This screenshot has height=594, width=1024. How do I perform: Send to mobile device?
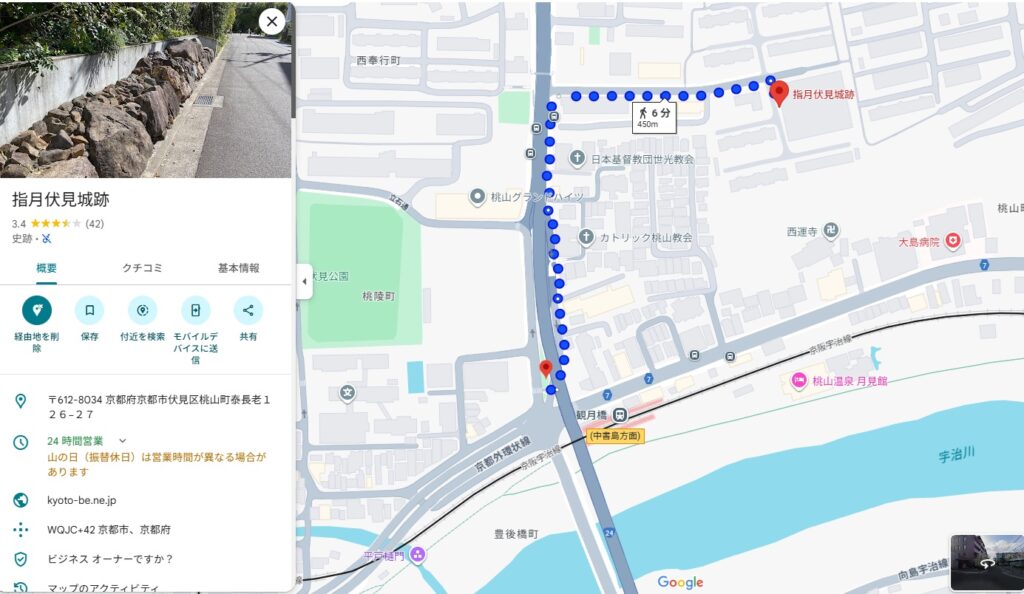pyautogui.click(x=195, y=311)
